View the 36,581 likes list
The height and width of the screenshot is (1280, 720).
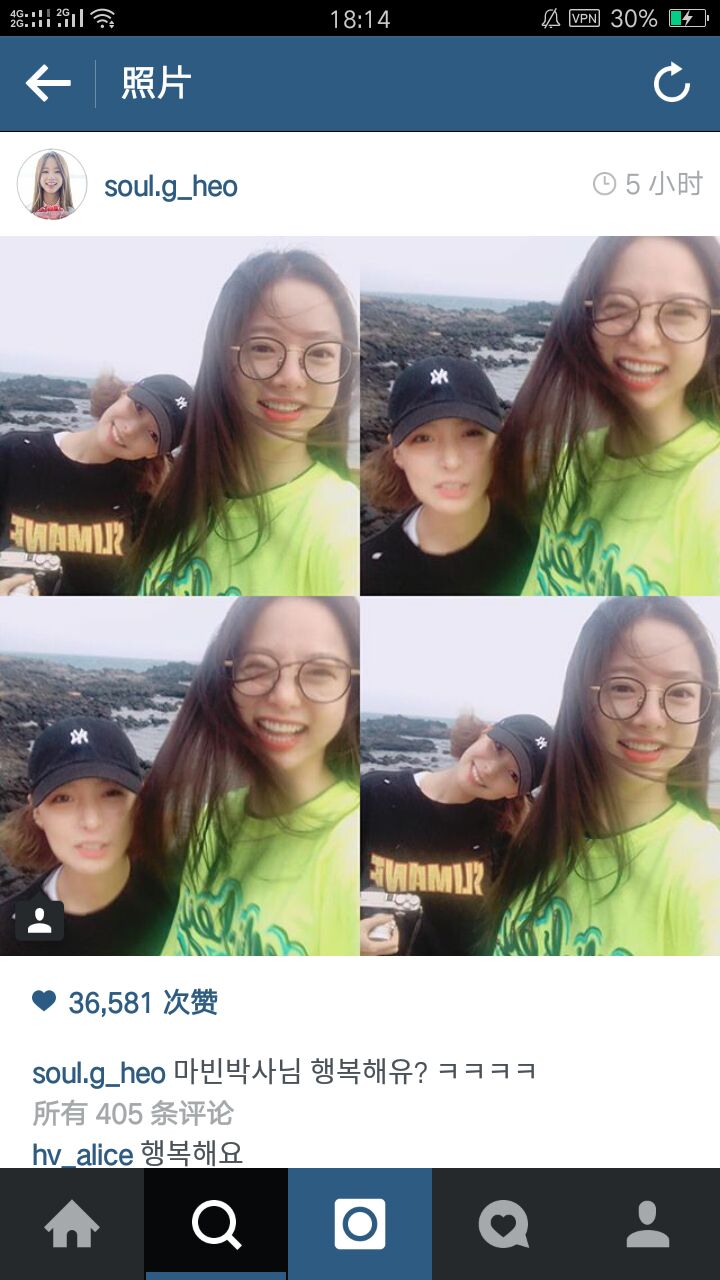click(142, 1002)
